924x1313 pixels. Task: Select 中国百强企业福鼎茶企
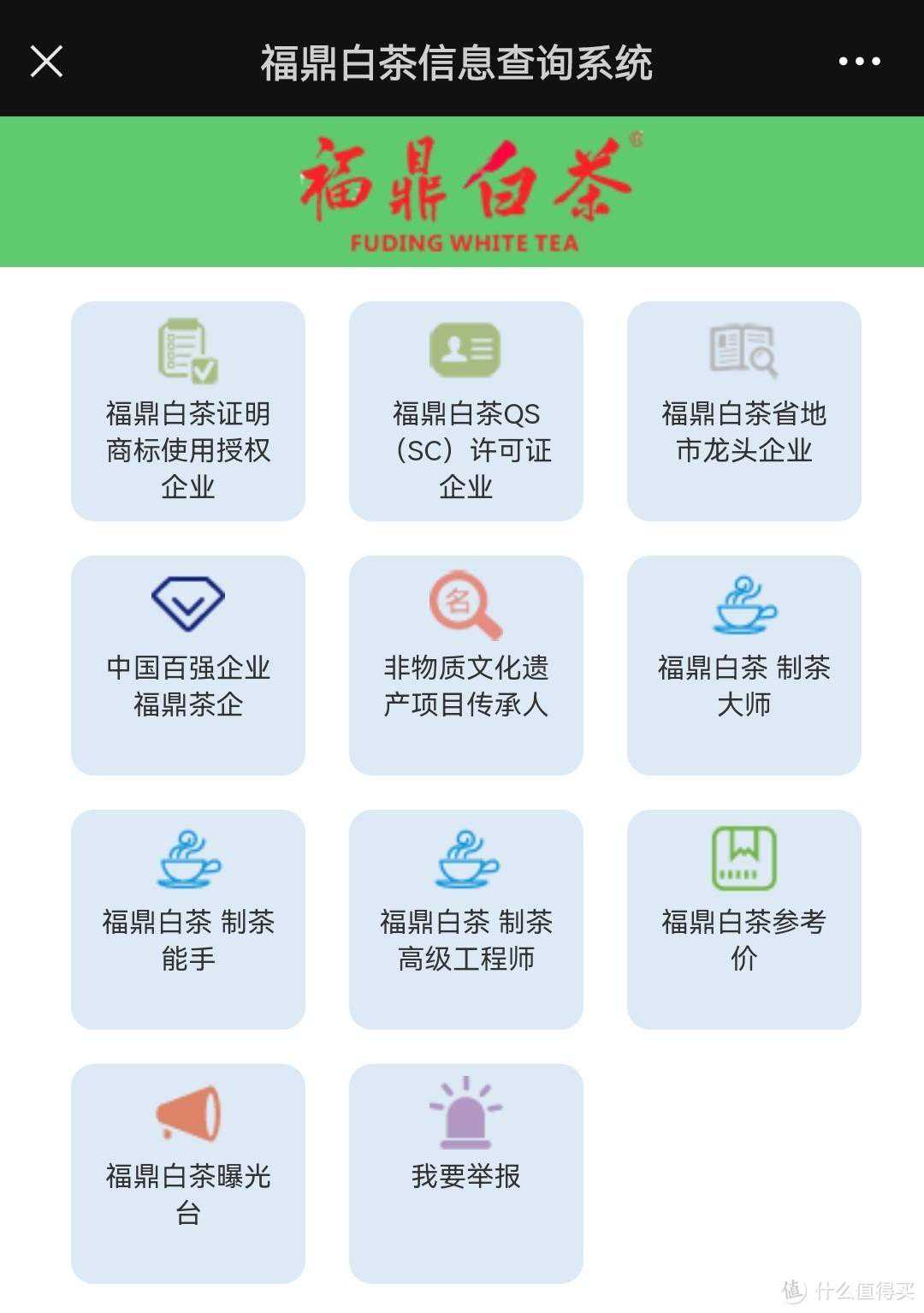tap(188, 665)
